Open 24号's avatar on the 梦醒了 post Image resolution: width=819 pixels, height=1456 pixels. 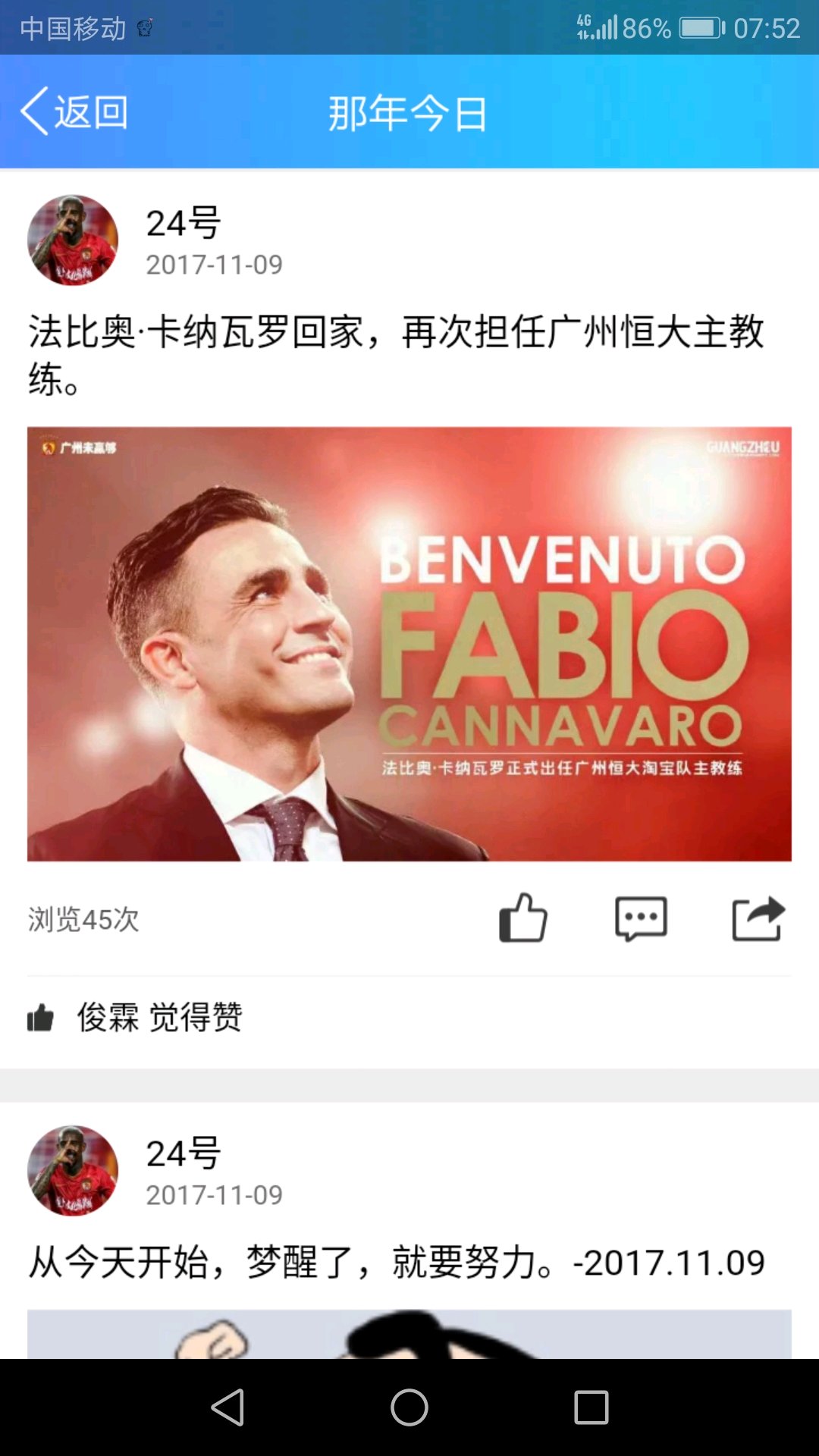[x=73, y=1171]
